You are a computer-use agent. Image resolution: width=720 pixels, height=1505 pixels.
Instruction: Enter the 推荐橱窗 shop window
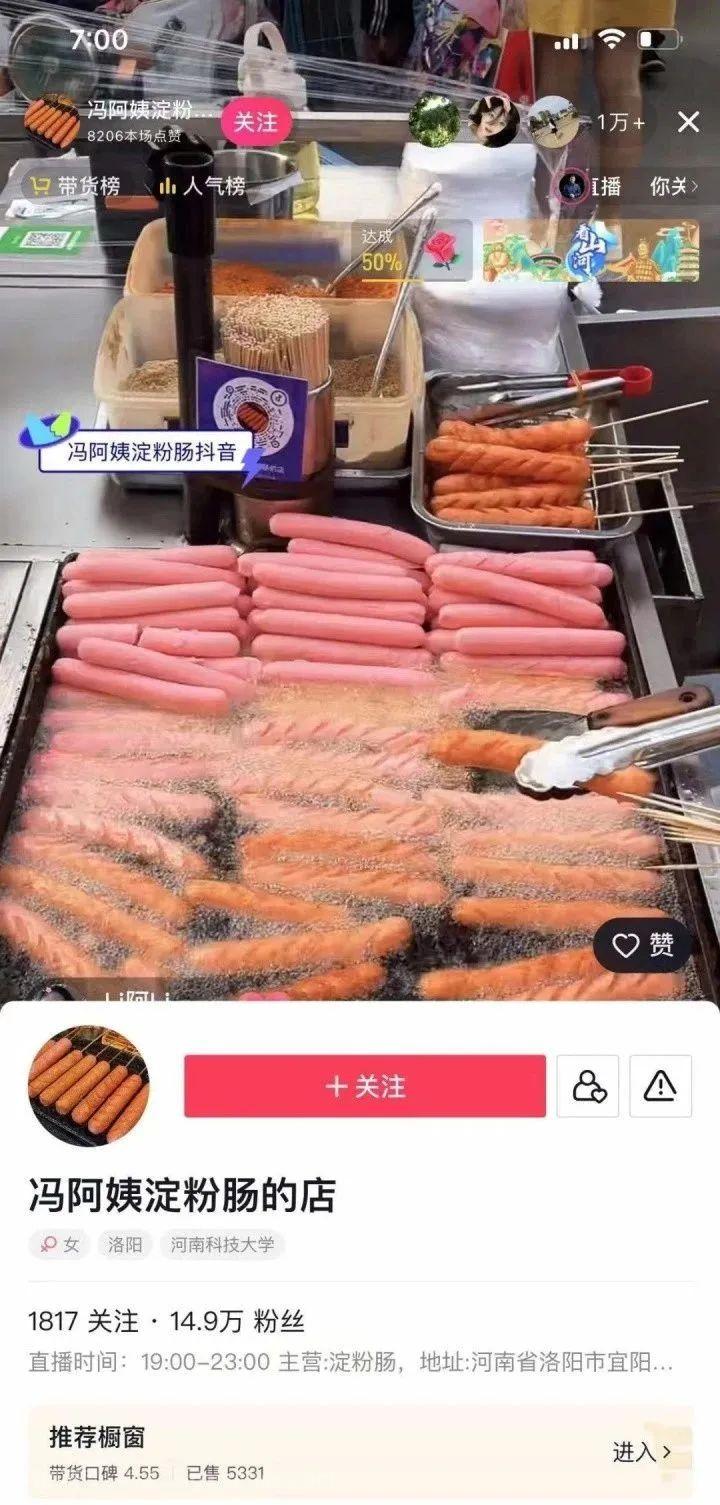[641, 1452]
